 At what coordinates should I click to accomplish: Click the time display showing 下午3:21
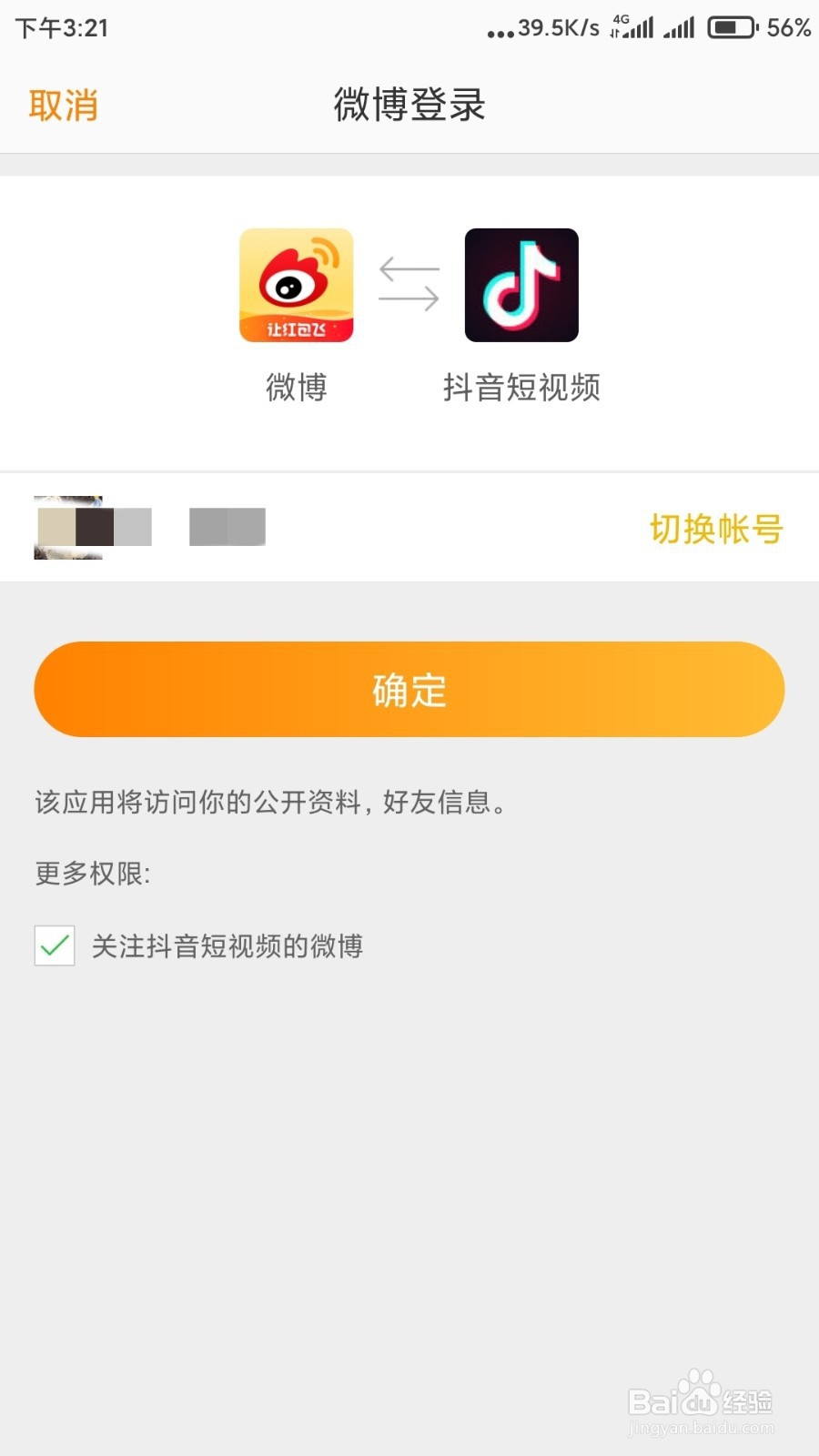coord(60,25)
